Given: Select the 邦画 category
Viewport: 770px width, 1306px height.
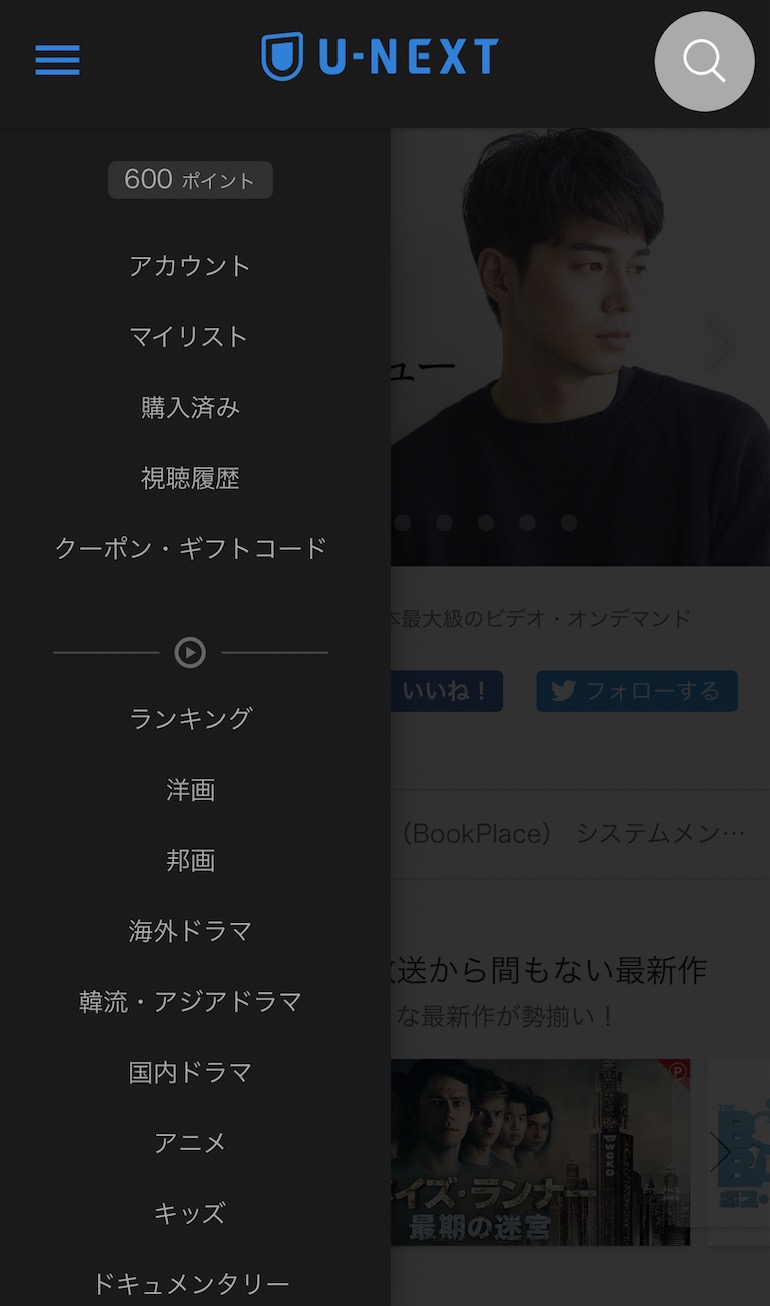Looking at the screenshot, I should tap(190, 861).
